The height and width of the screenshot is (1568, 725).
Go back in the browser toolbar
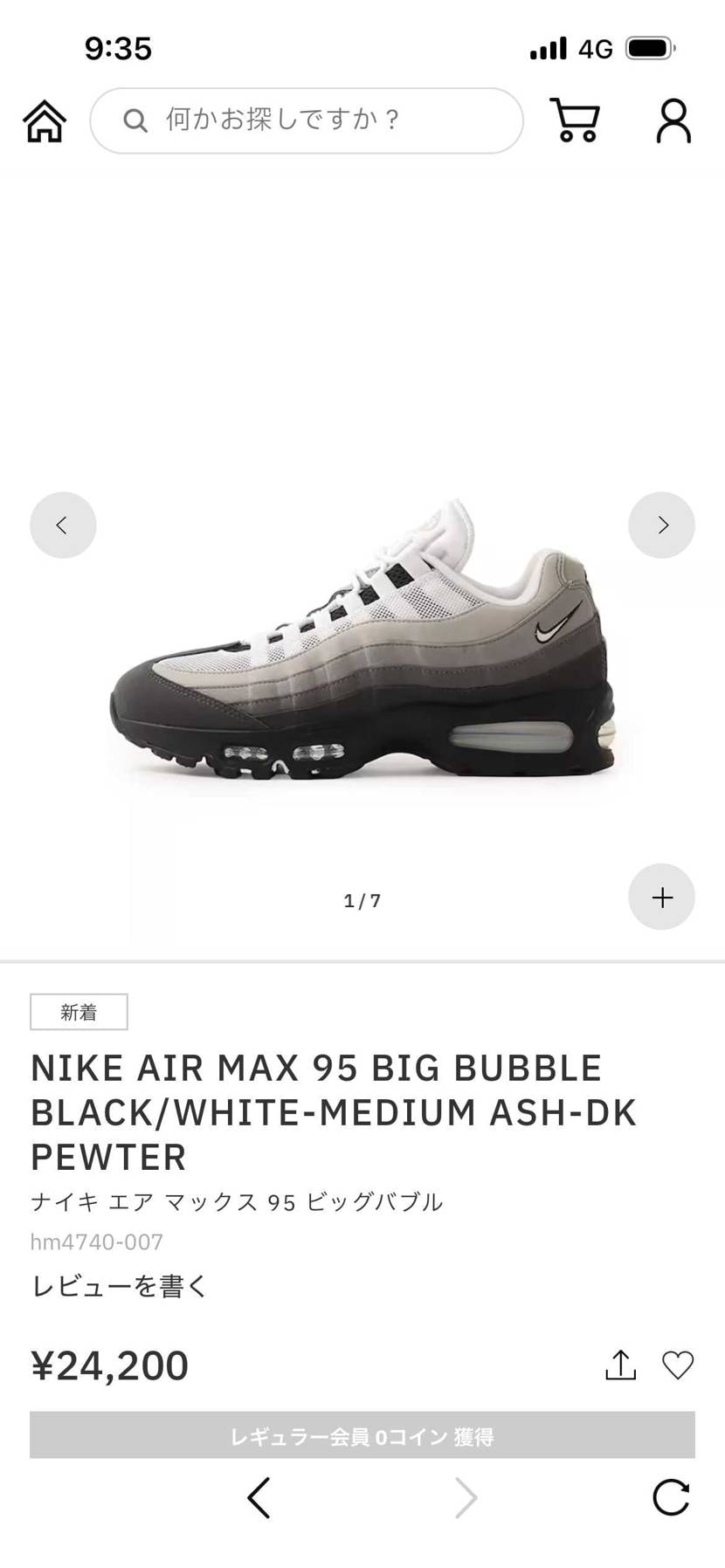259,1498
